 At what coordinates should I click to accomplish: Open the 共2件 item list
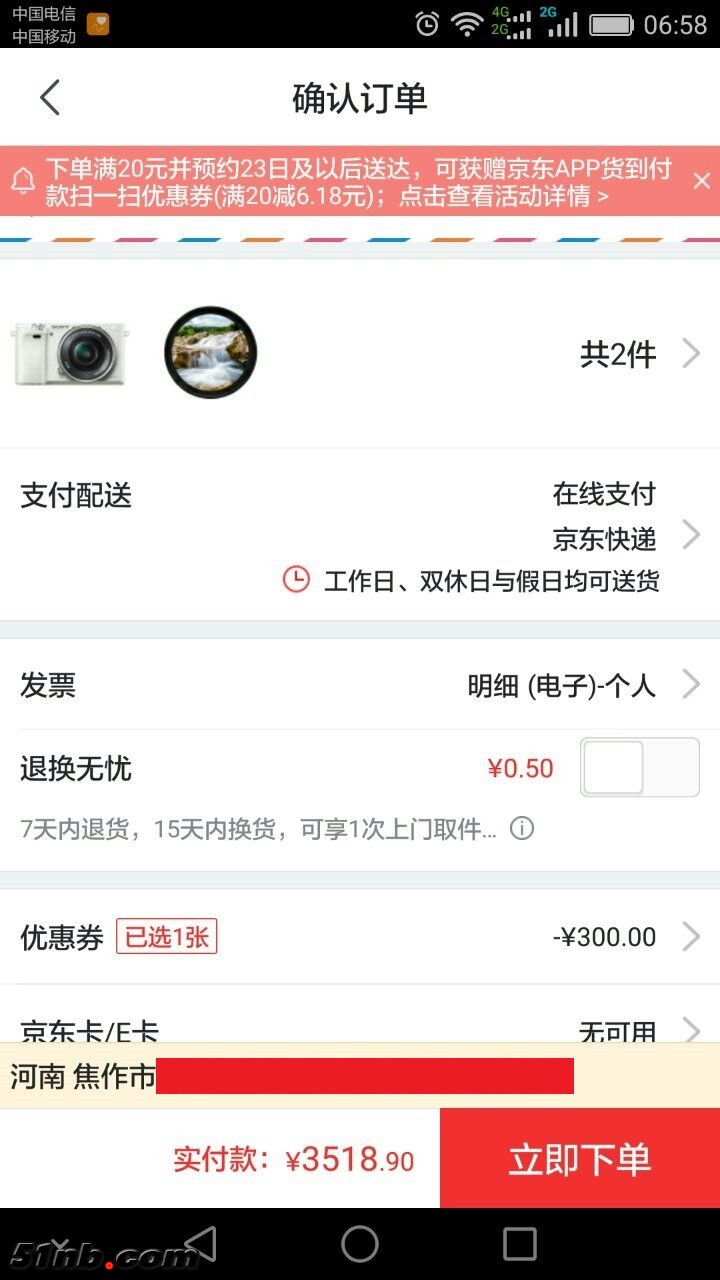coord(640,354)
